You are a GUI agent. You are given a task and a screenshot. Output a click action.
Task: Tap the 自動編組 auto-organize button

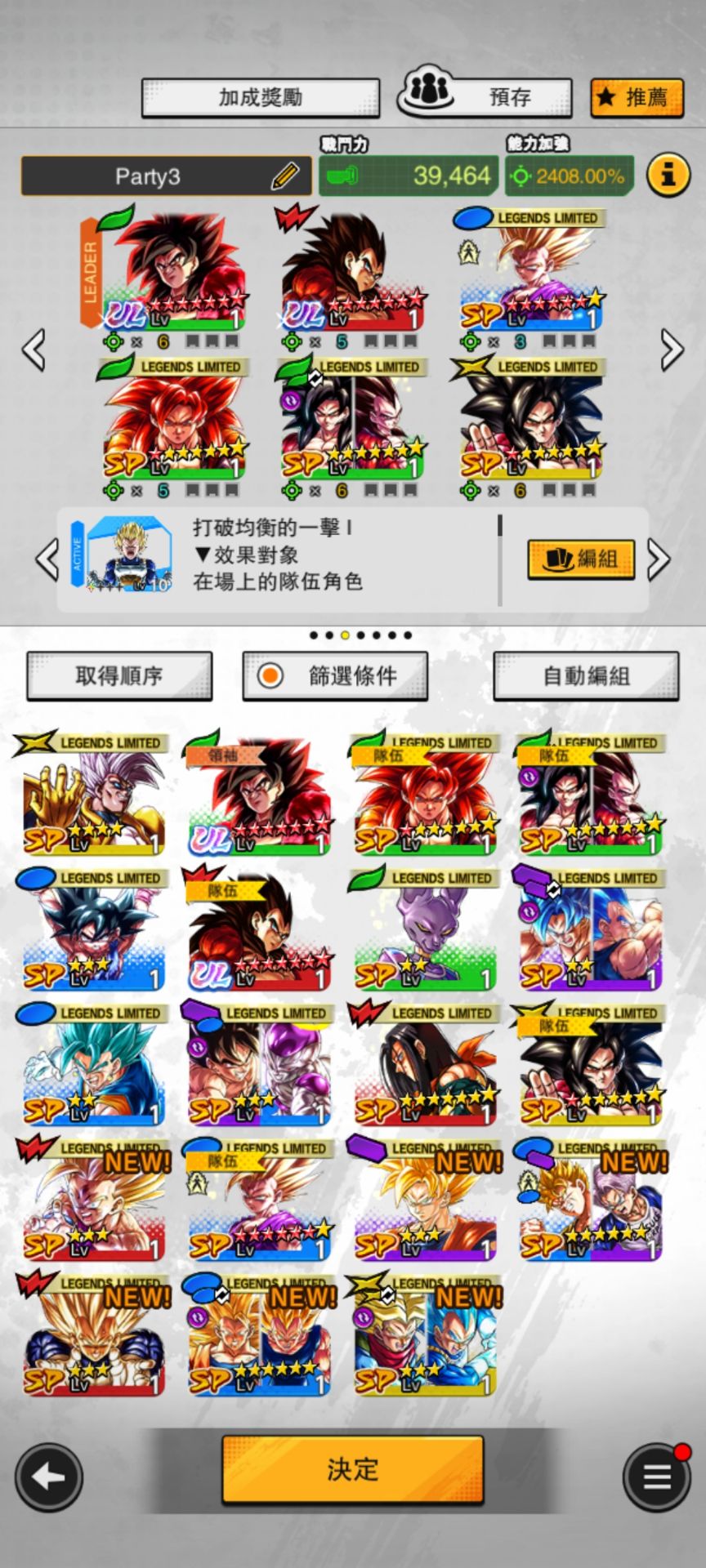(586, 675)
